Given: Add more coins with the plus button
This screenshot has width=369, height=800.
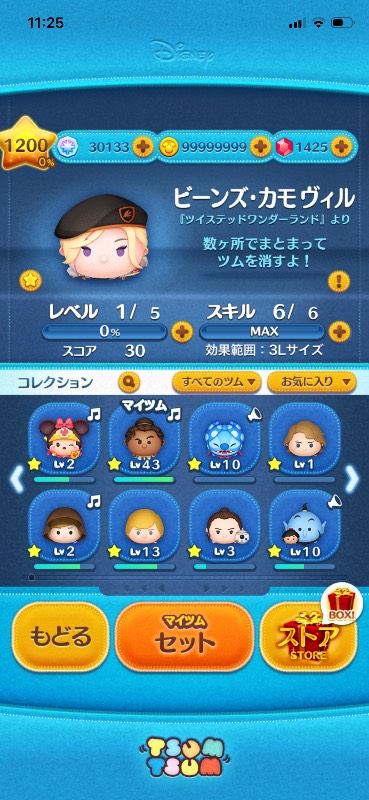Looking at the screenshot, I should coord(260,147).
